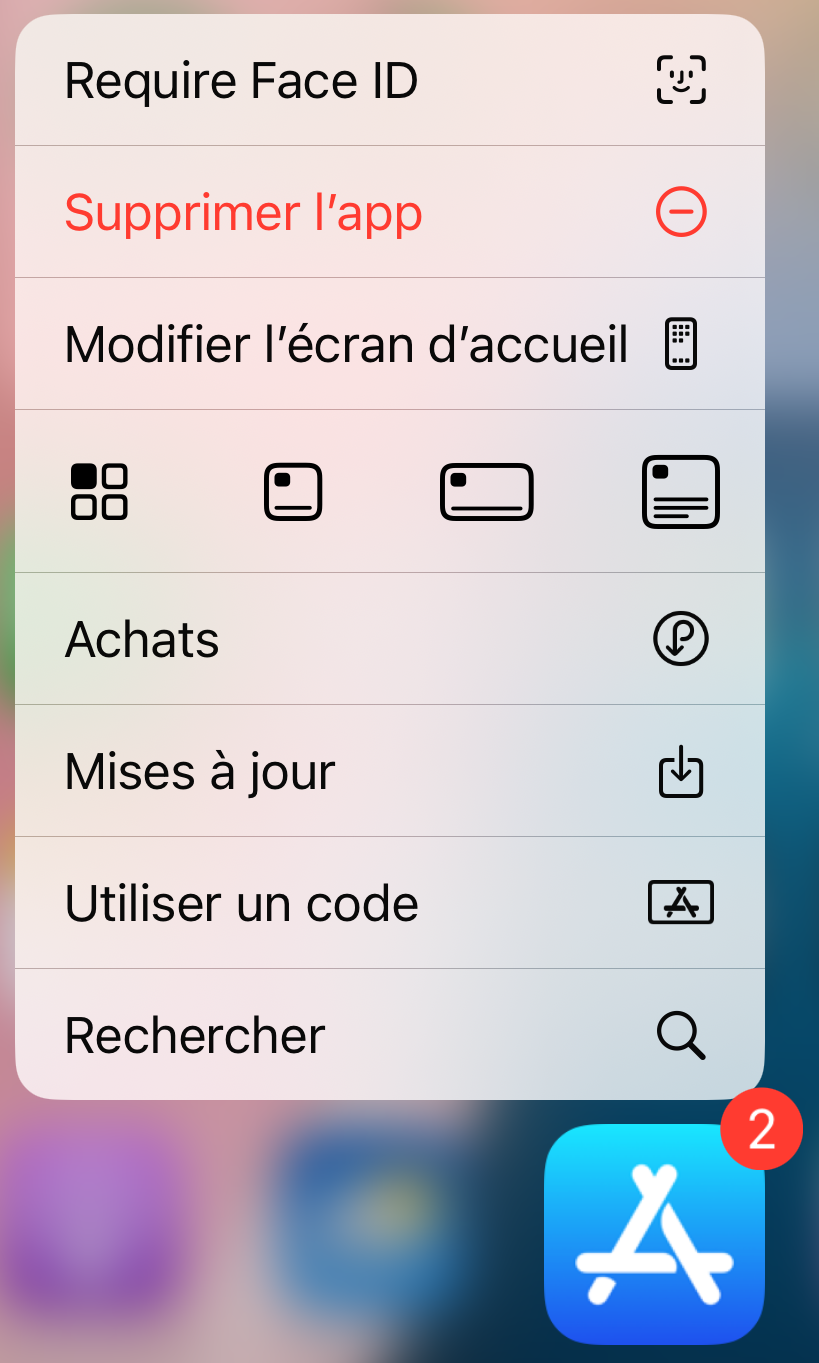Choose the small square widget size
The height and width of the screenshot is (1363, 819).
[x=293, y=491]
